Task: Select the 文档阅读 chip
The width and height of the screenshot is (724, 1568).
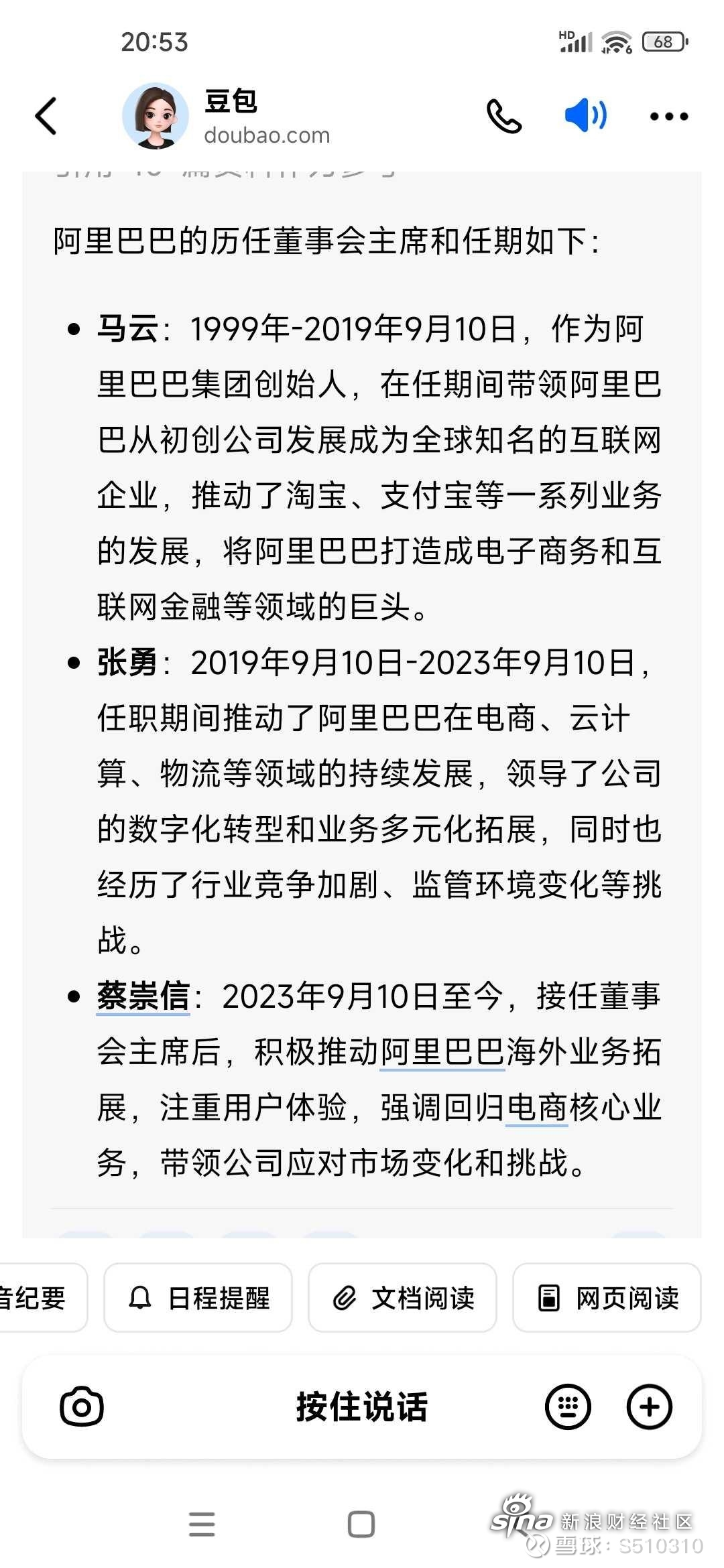Action: pos(402,1298)
